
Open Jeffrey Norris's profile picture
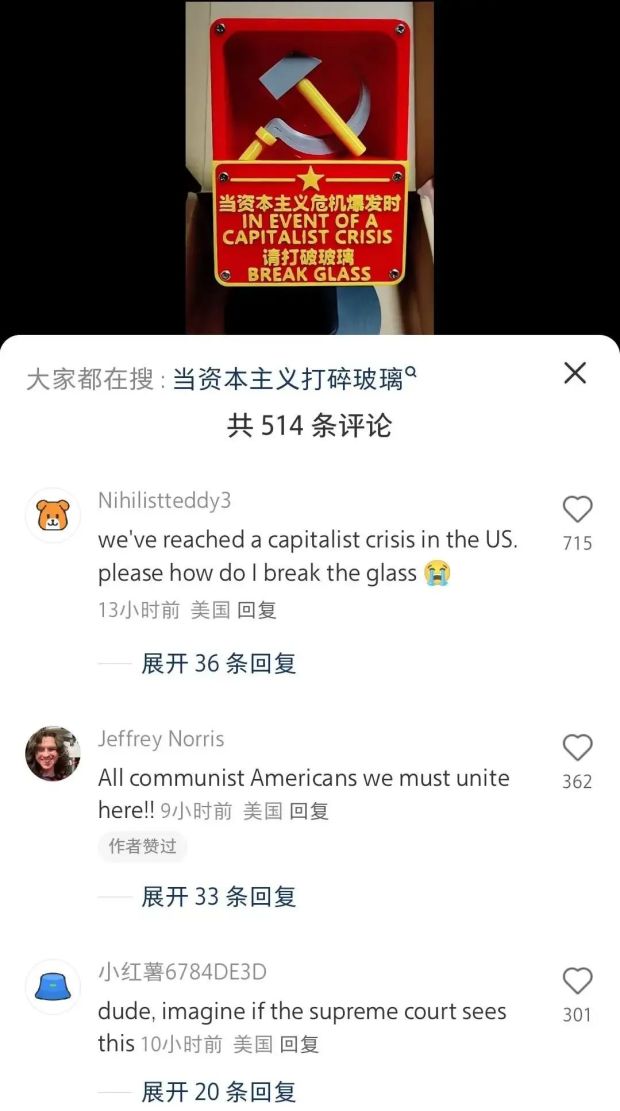[x=52, y=754]
